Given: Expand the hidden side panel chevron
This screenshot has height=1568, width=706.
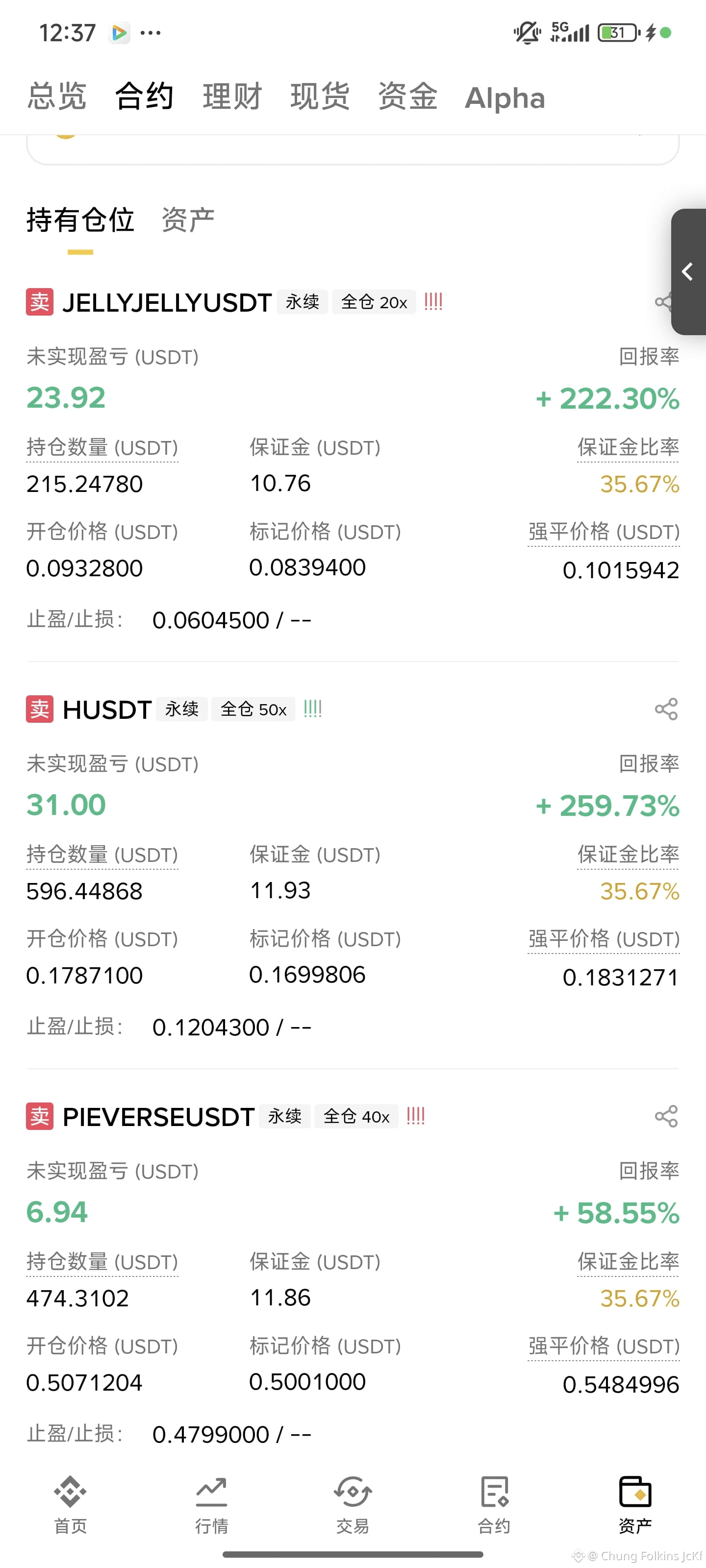Looking at the screenshot, I should coord(688,273).
